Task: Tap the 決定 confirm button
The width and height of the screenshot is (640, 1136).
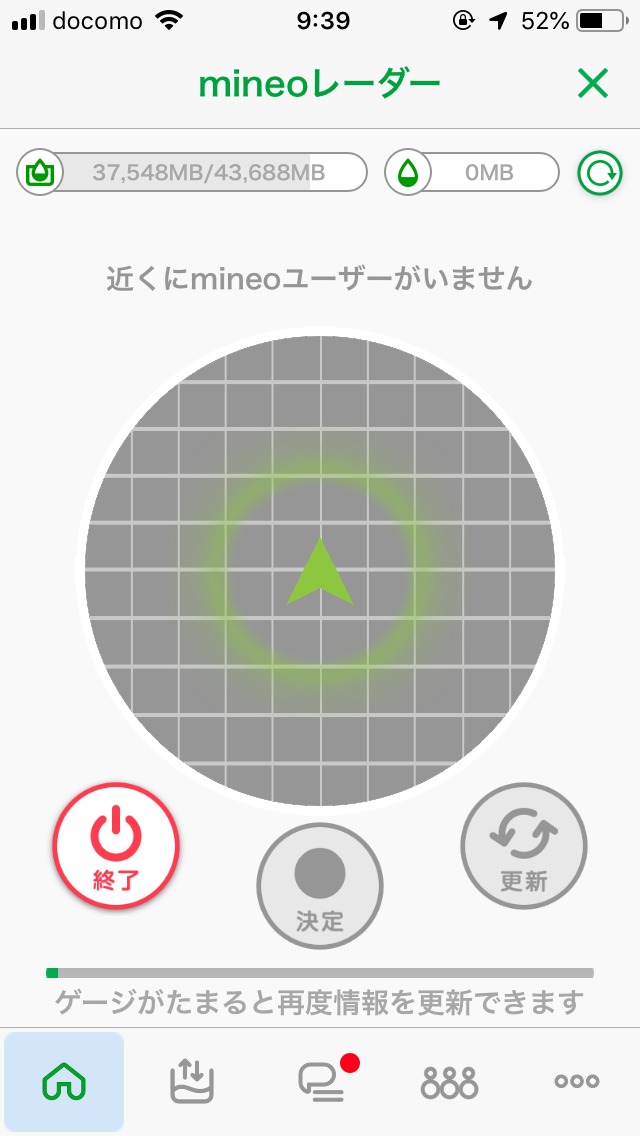Action: pos(320,886)
